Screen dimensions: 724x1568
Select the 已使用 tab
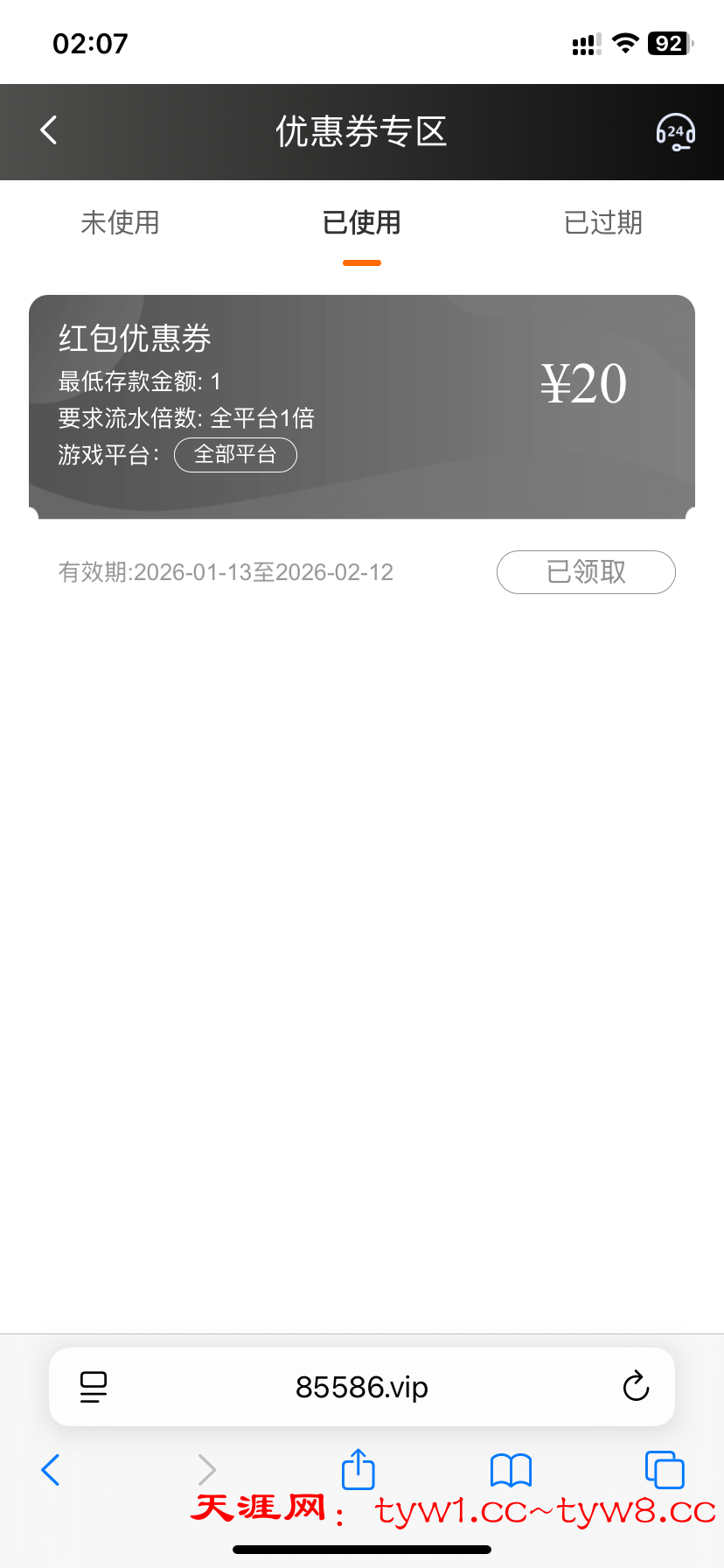tap(361, 223)
